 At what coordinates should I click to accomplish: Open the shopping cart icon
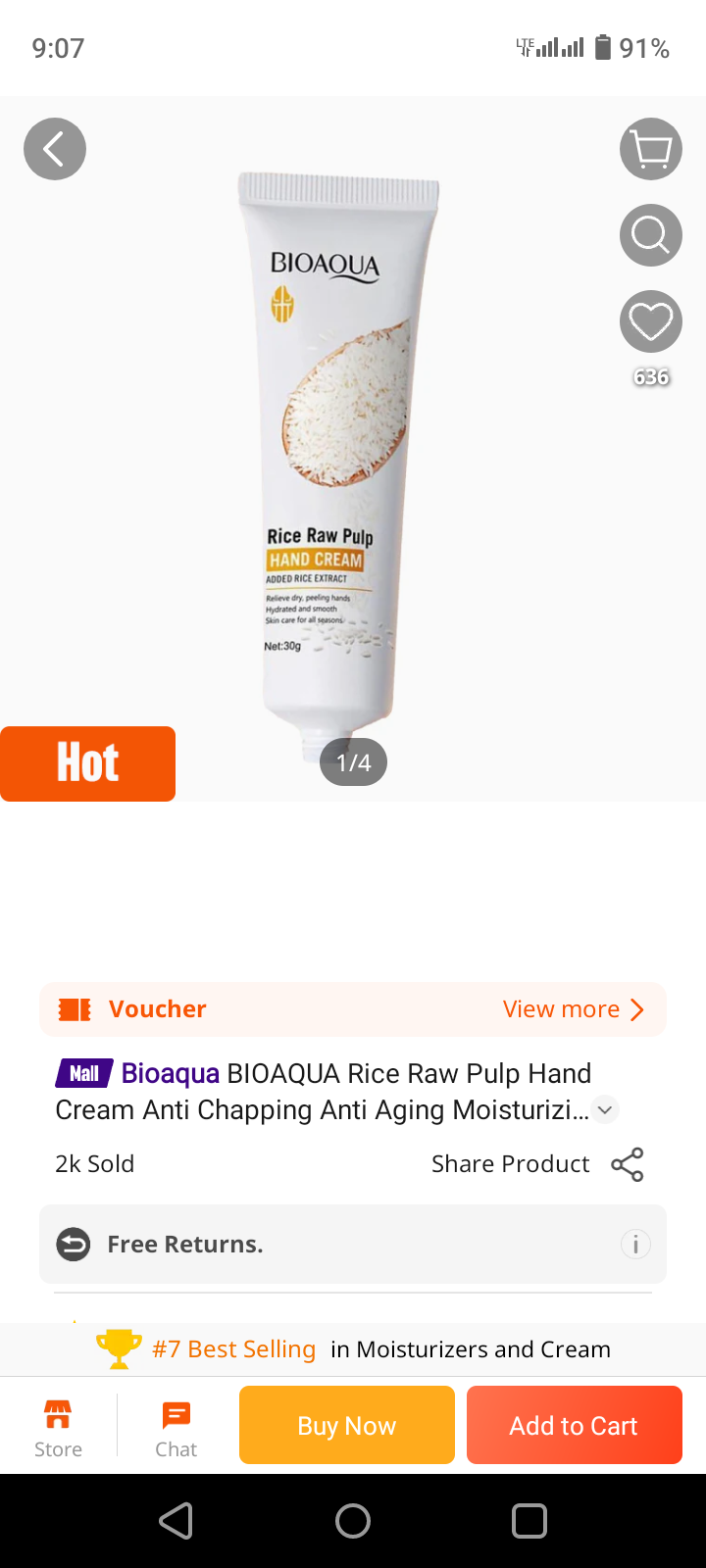[651, 149]
